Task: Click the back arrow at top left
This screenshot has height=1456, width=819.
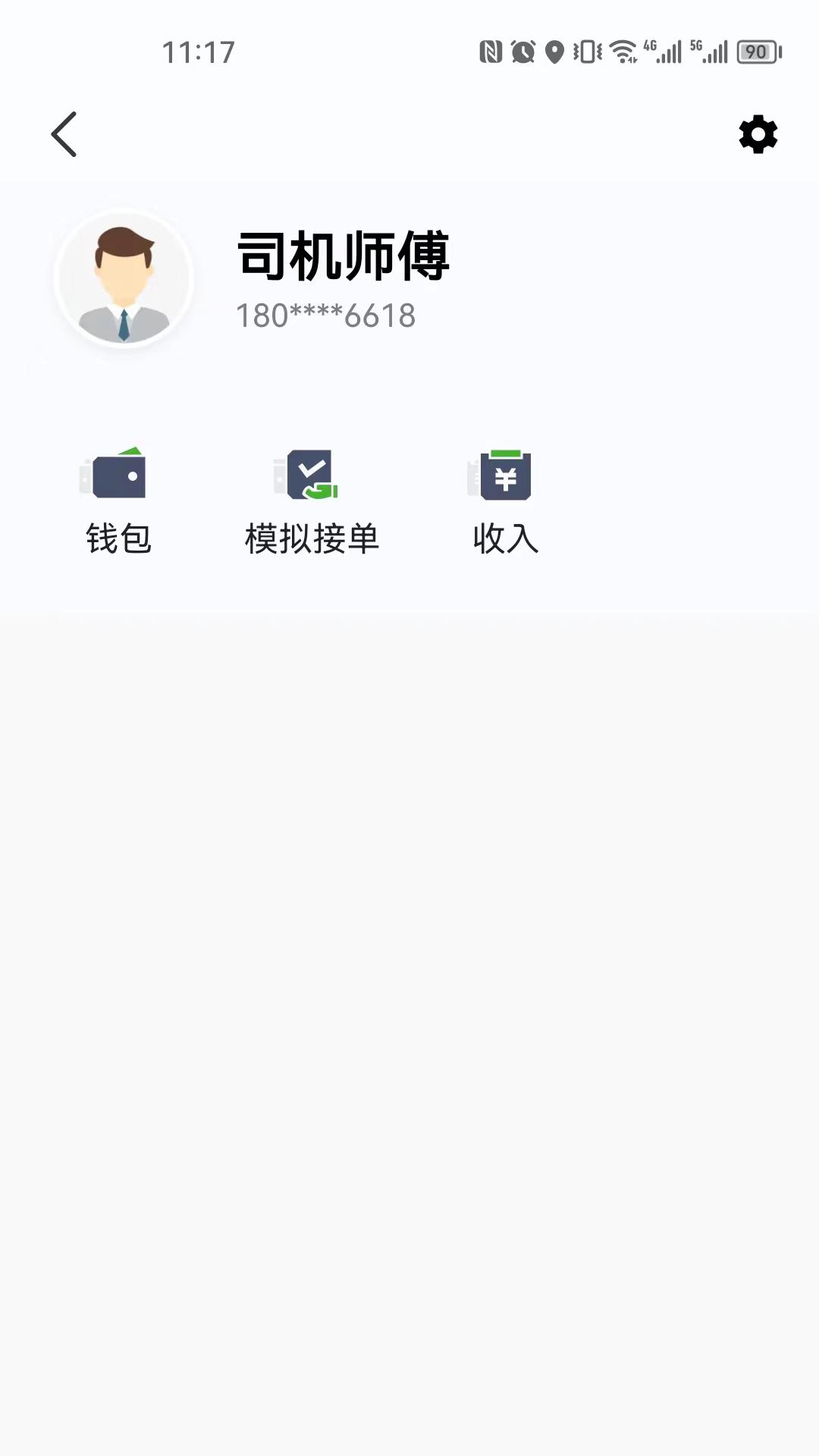Action: point(65,133)
